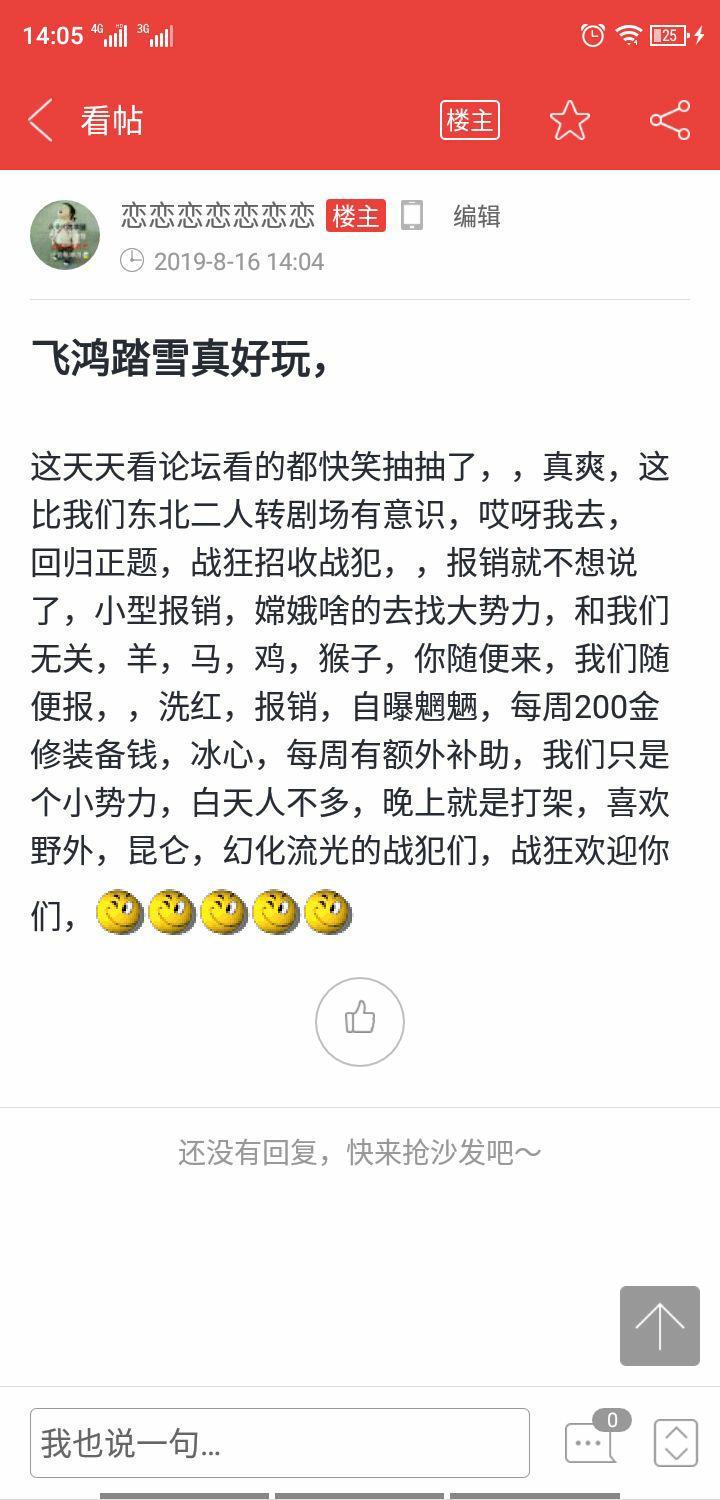Go back from the 看帖 page
This screenshot has height=1500, width=720.
click(40, 121)
